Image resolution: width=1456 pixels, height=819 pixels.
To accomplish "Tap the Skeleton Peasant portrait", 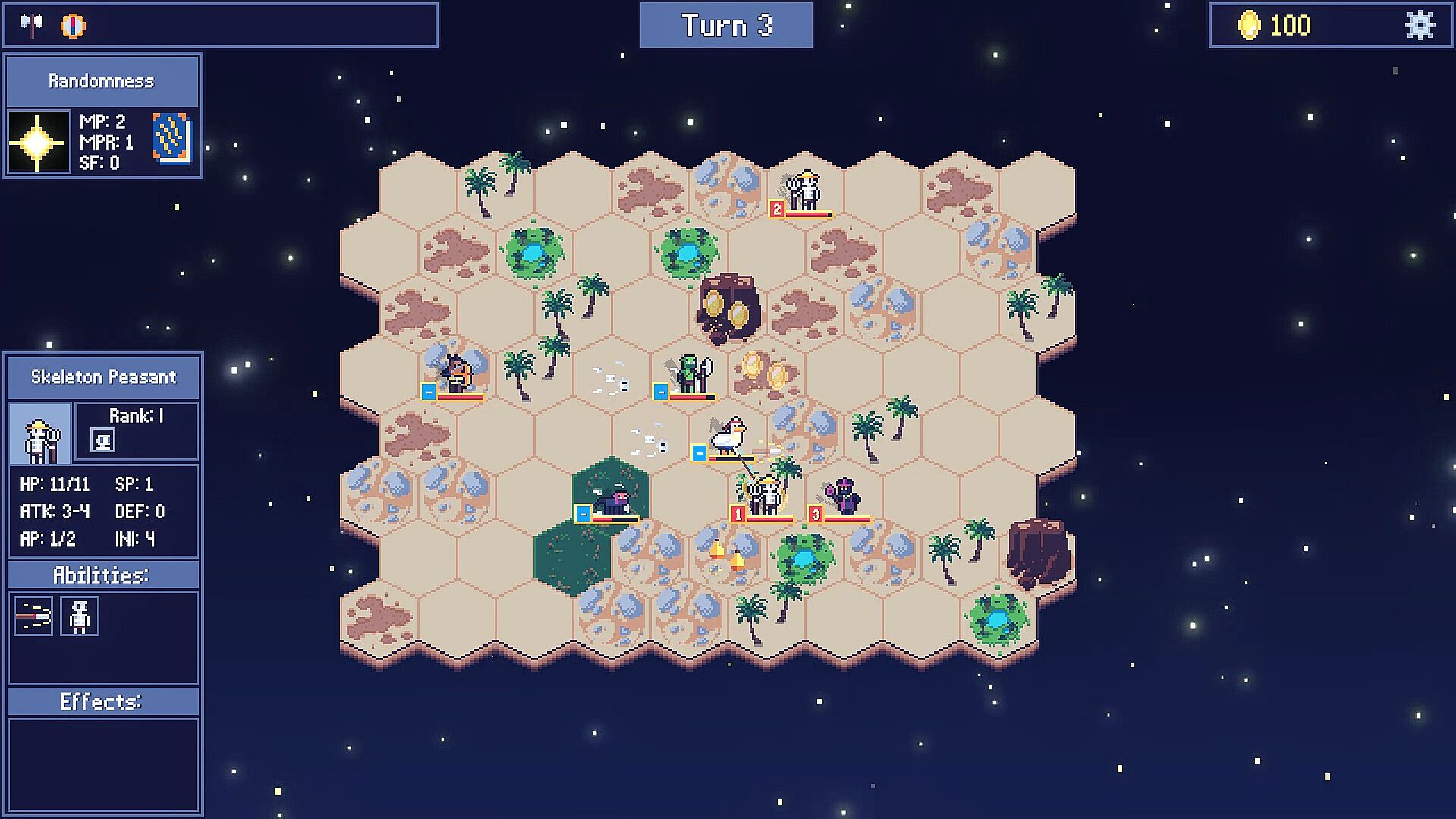I will click(x=39, y=433).
